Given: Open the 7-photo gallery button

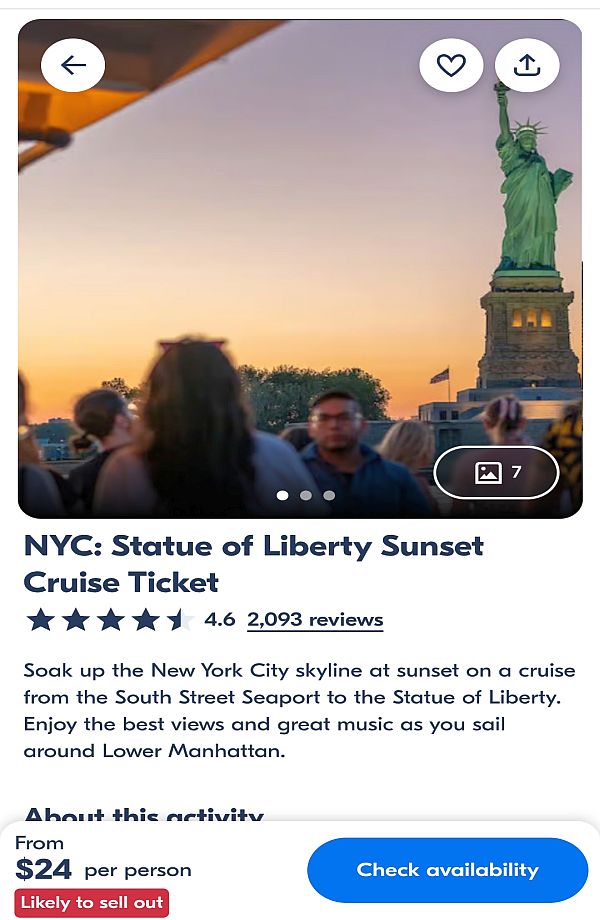Looking at the screenshot, I should click(496, 473).
